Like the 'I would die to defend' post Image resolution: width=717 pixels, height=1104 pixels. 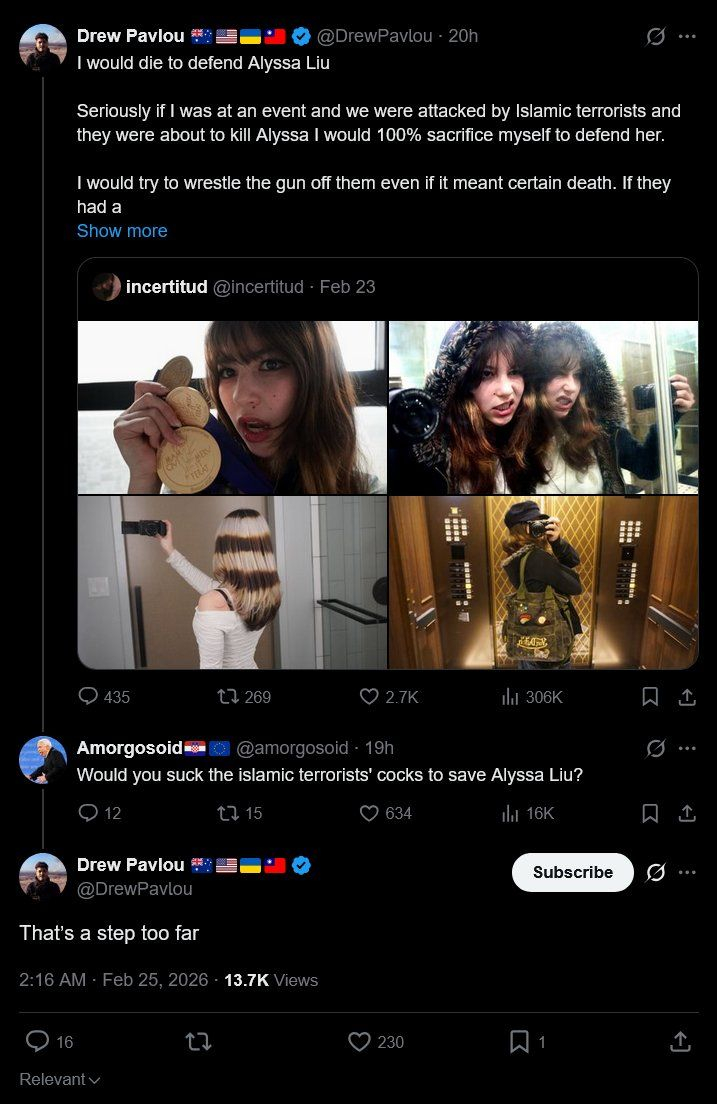coord(369,697)
